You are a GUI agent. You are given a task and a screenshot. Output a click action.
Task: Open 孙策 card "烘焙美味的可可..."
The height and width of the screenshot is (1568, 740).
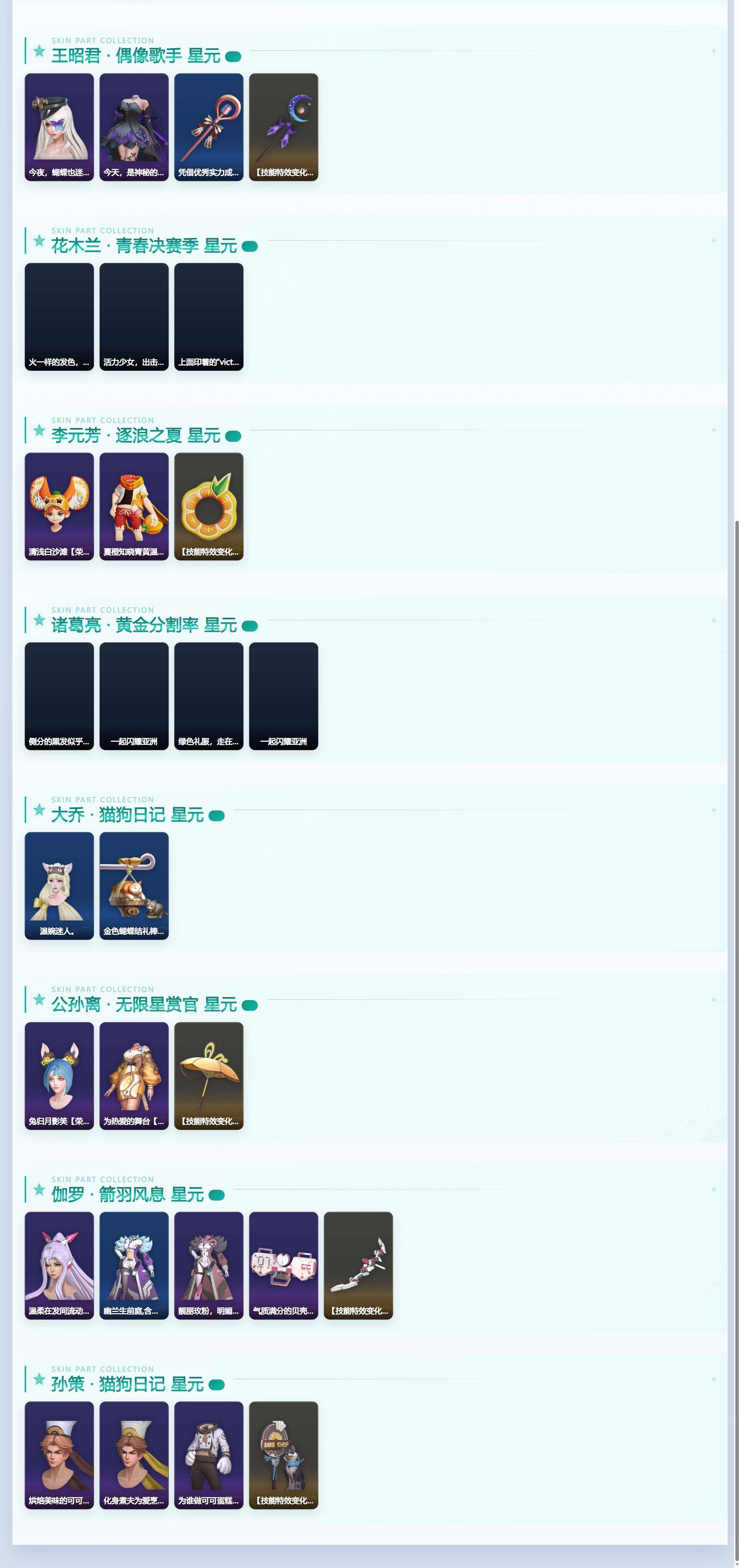59,1455
